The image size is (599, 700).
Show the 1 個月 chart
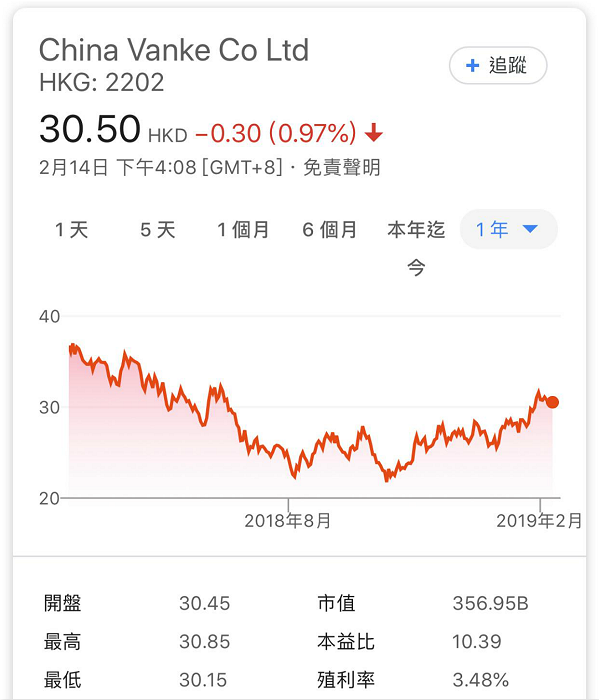(243, 230)
